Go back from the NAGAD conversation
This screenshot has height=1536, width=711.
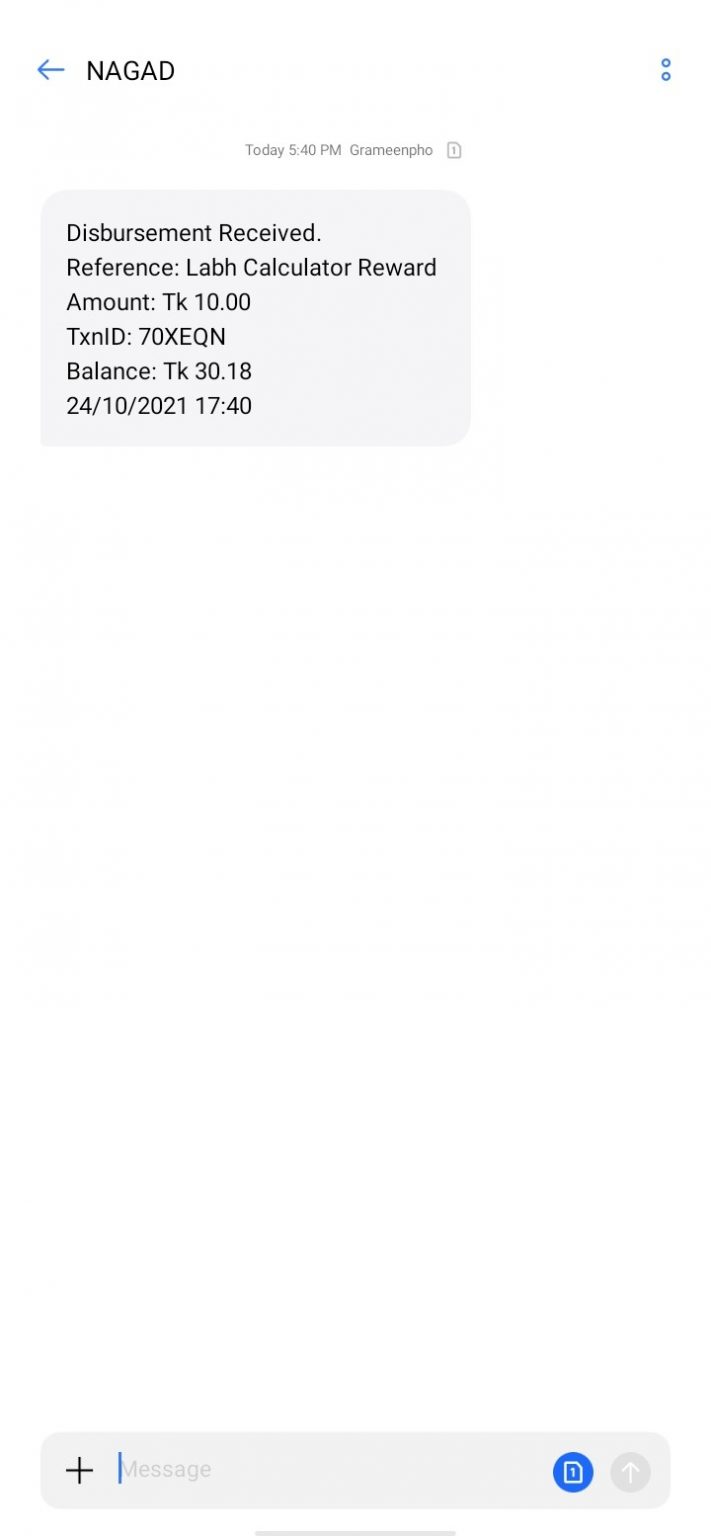[x=50, y=70]
